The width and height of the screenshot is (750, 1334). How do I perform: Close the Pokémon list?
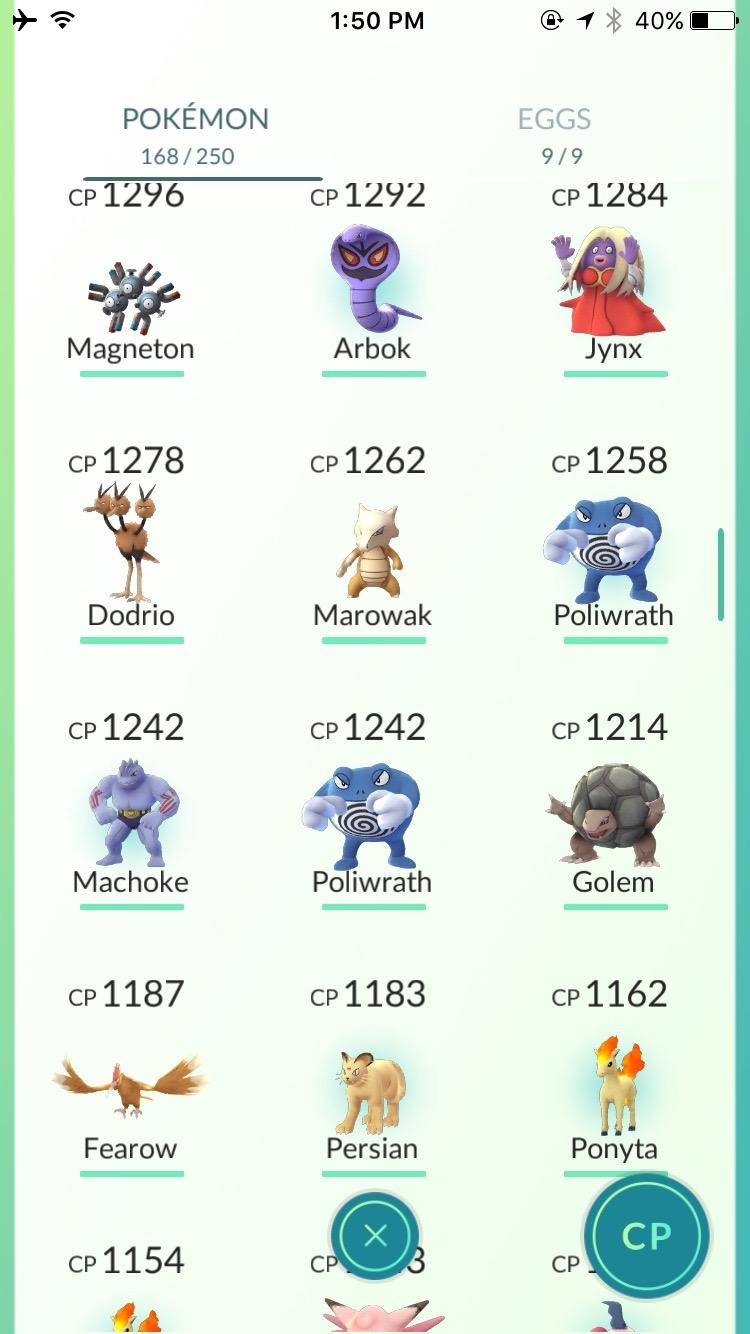pos(376,1236)
